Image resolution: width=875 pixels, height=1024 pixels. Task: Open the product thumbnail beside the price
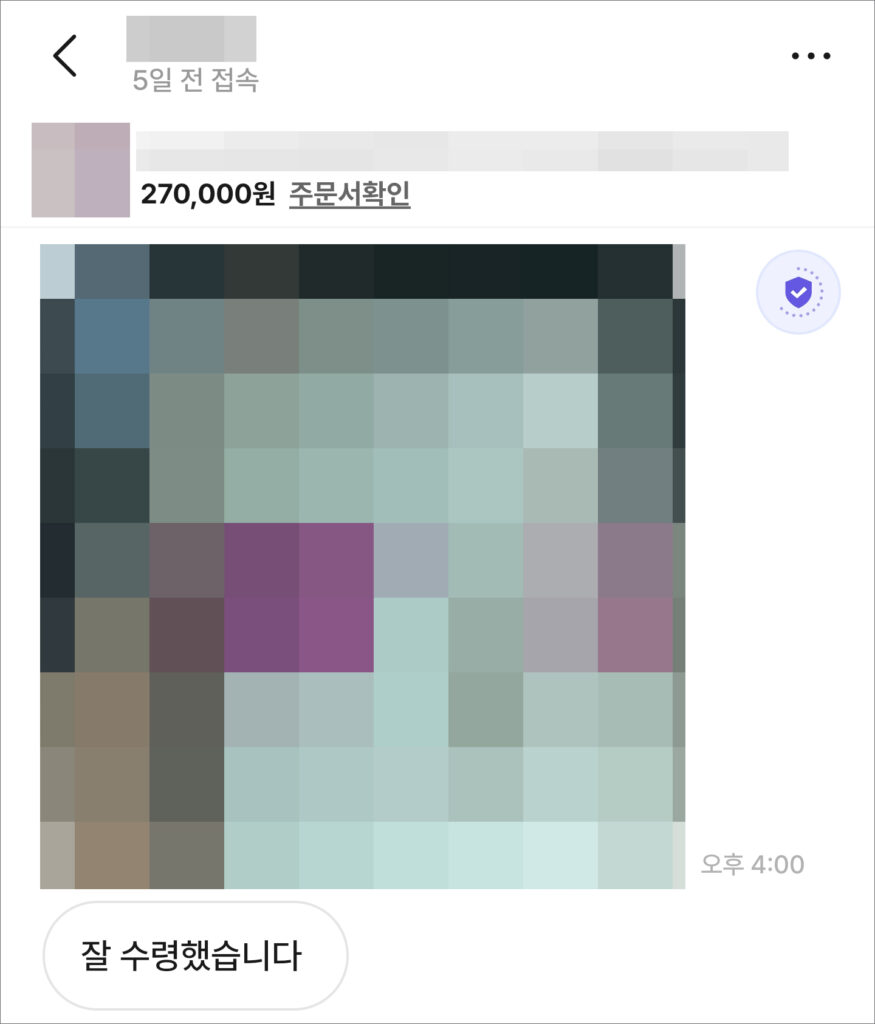pos(81,170)
